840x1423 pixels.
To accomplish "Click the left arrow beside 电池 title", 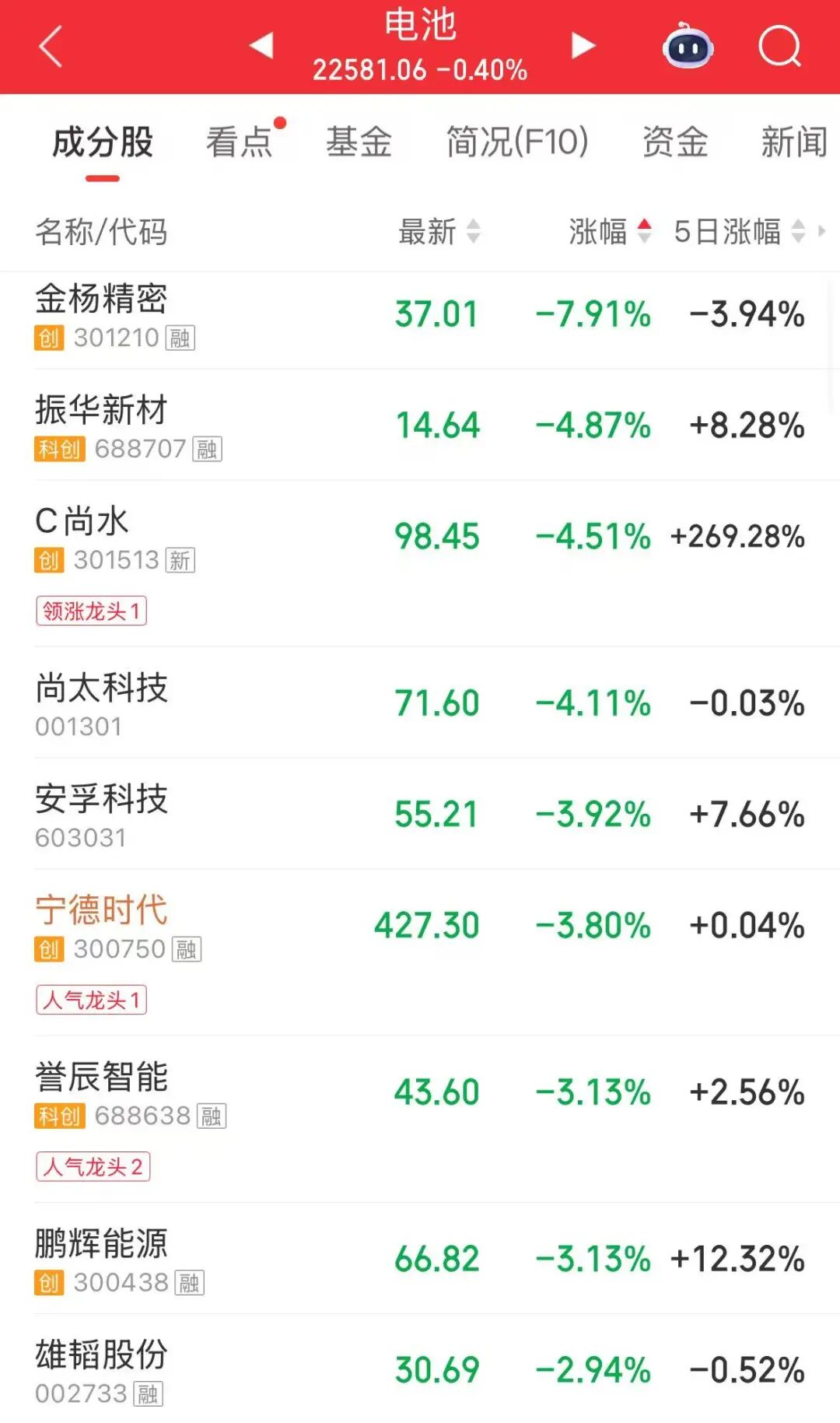I will click(x=262, y=45).
